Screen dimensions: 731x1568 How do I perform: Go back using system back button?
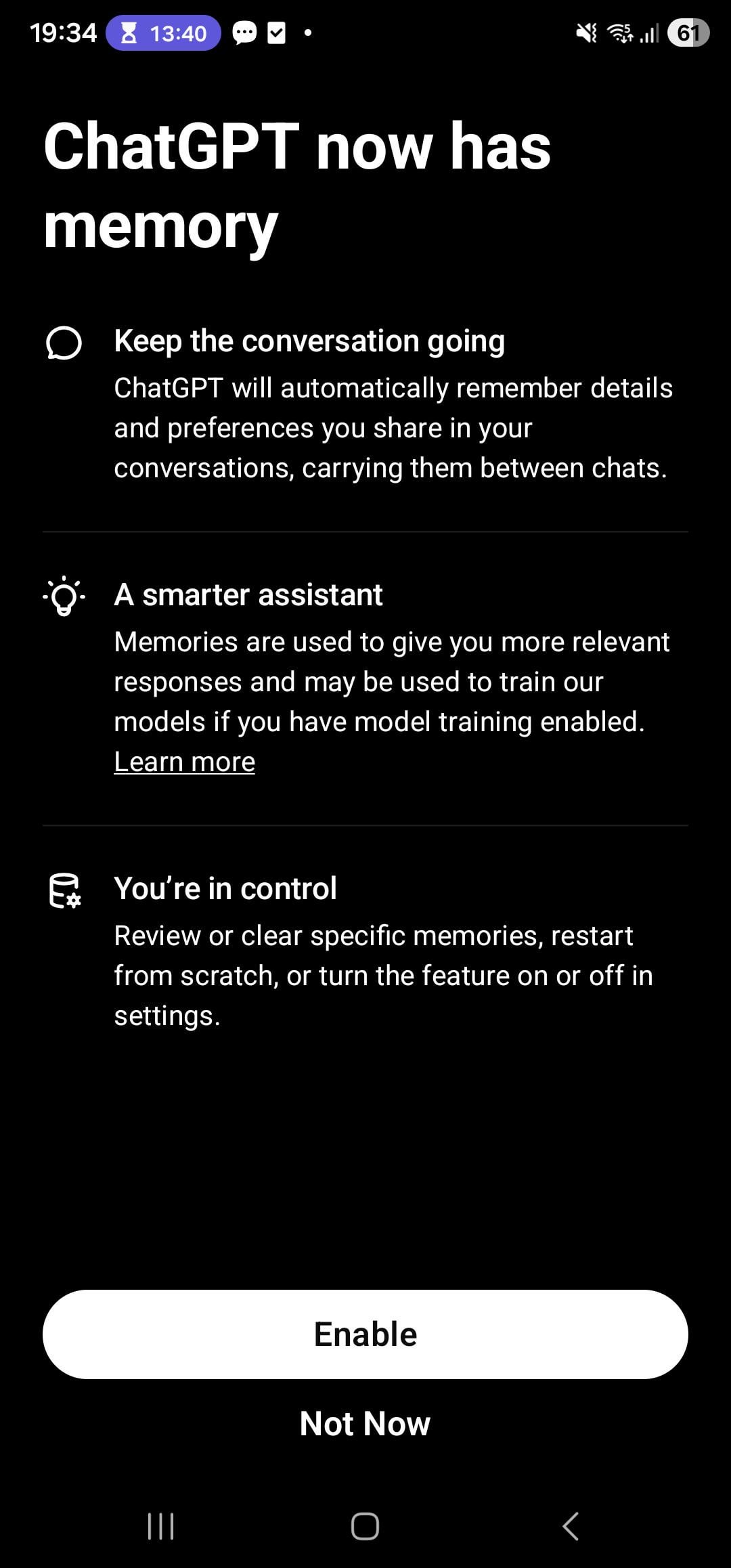[571, 1526]
